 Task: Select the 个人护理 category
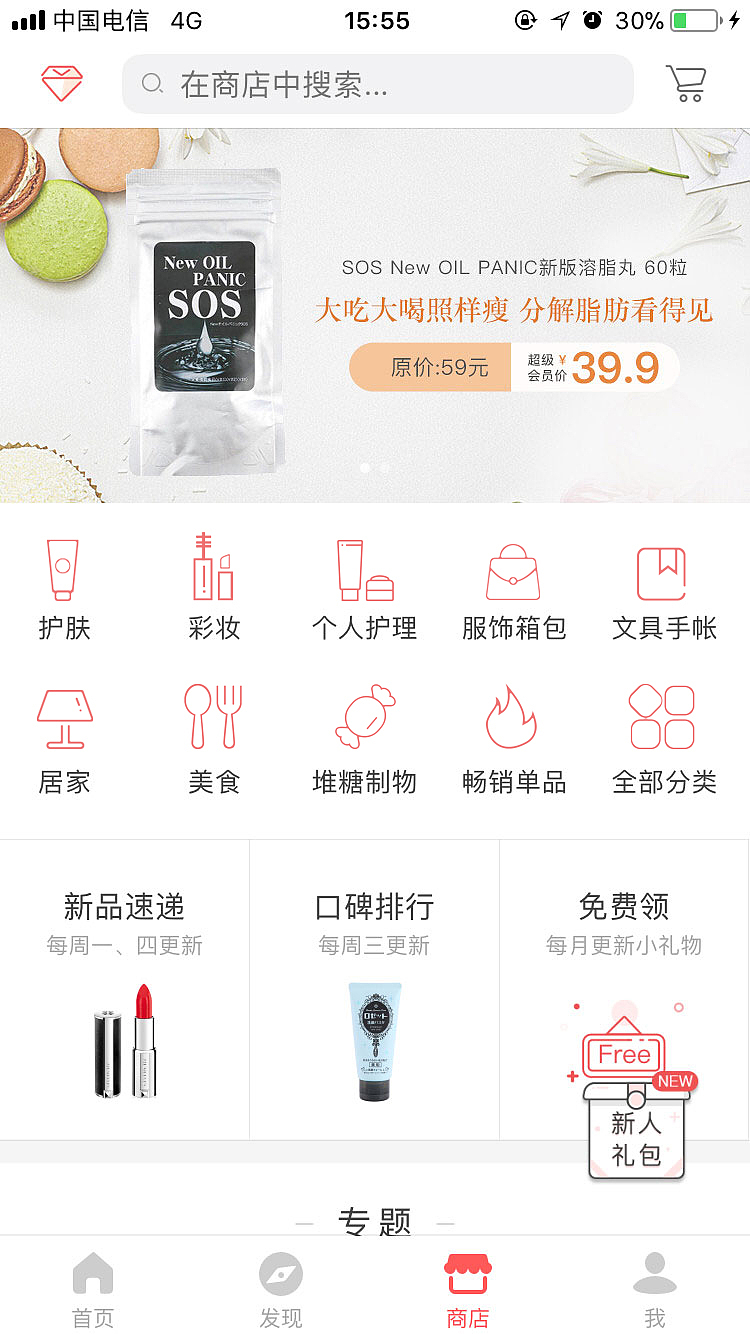[x=364, y=588]
